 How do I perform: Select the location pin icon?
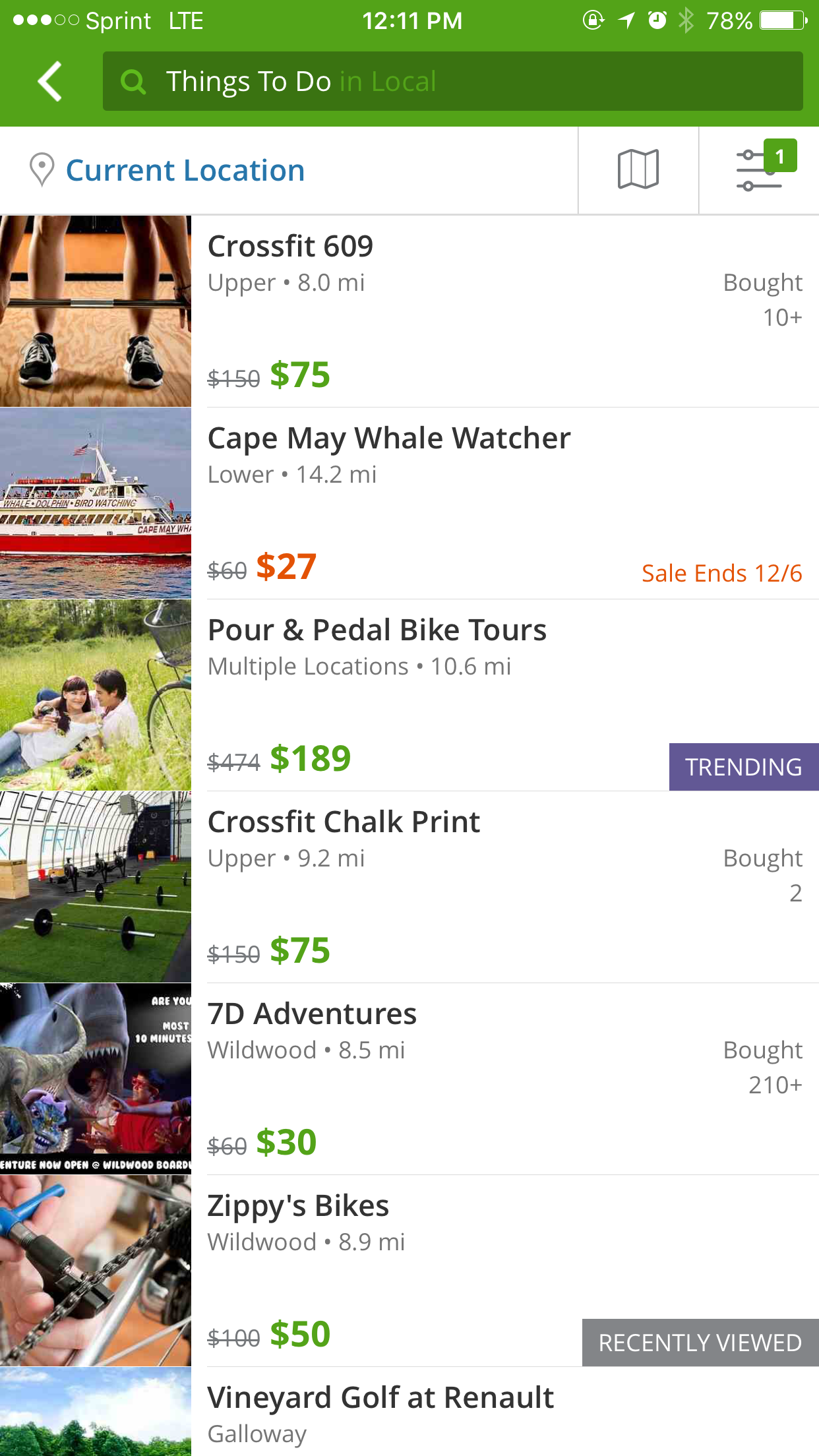point(42,169)
